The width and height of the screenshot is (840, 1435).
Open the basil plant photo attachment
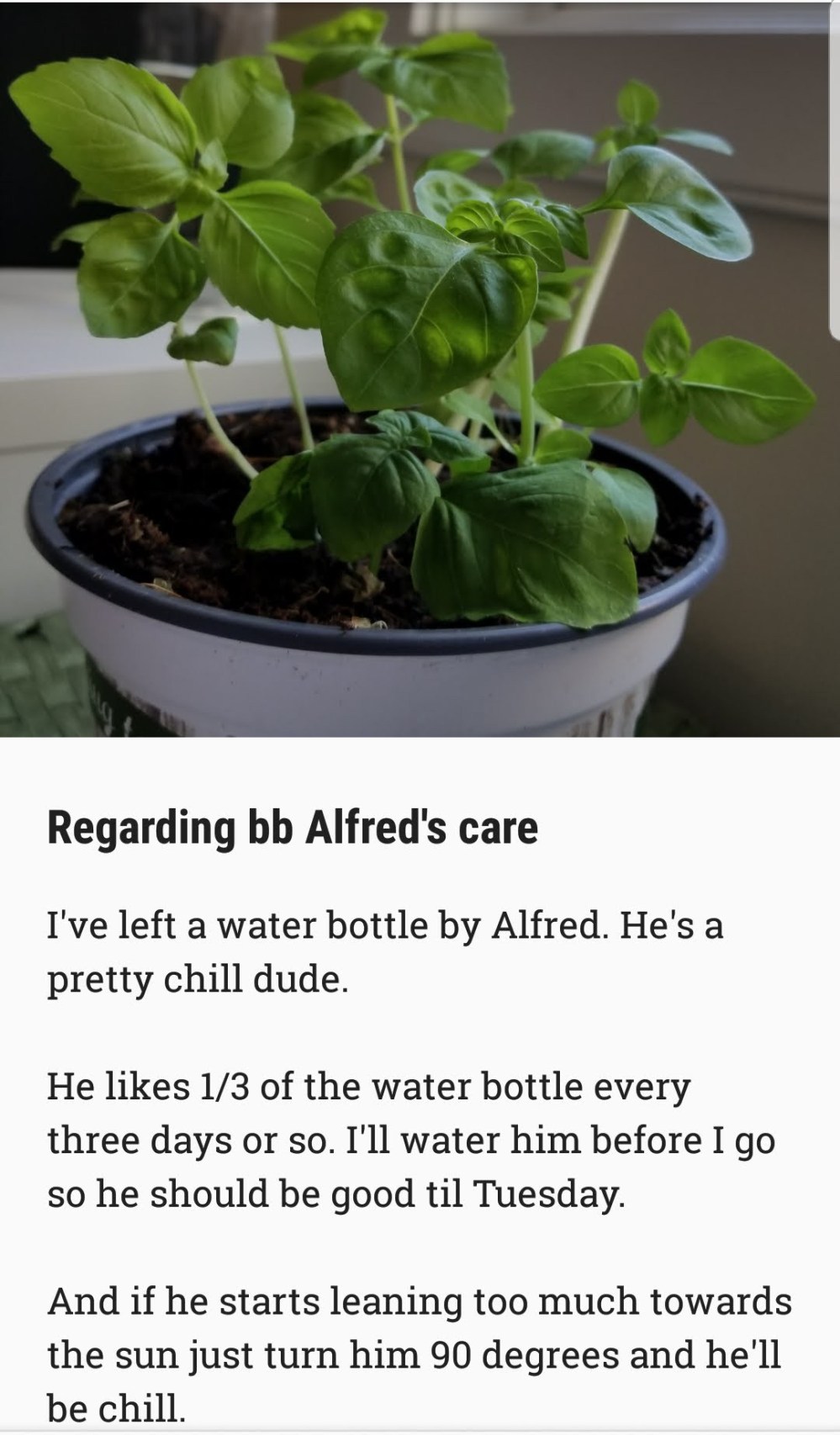coord(420,370)
